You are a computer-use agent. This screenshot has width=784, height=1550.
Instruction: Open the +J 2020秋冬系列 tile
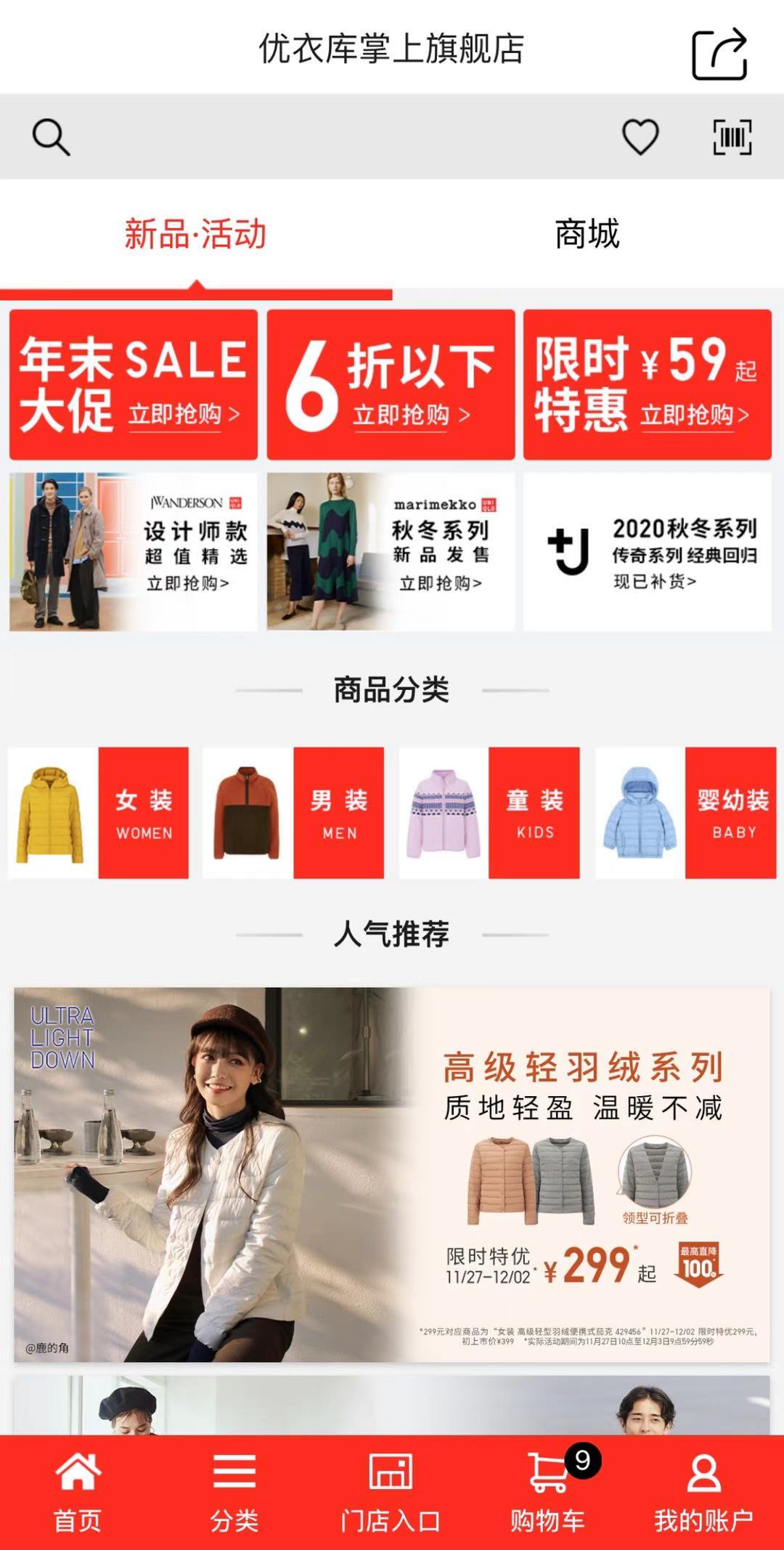[x=647, y=552]
